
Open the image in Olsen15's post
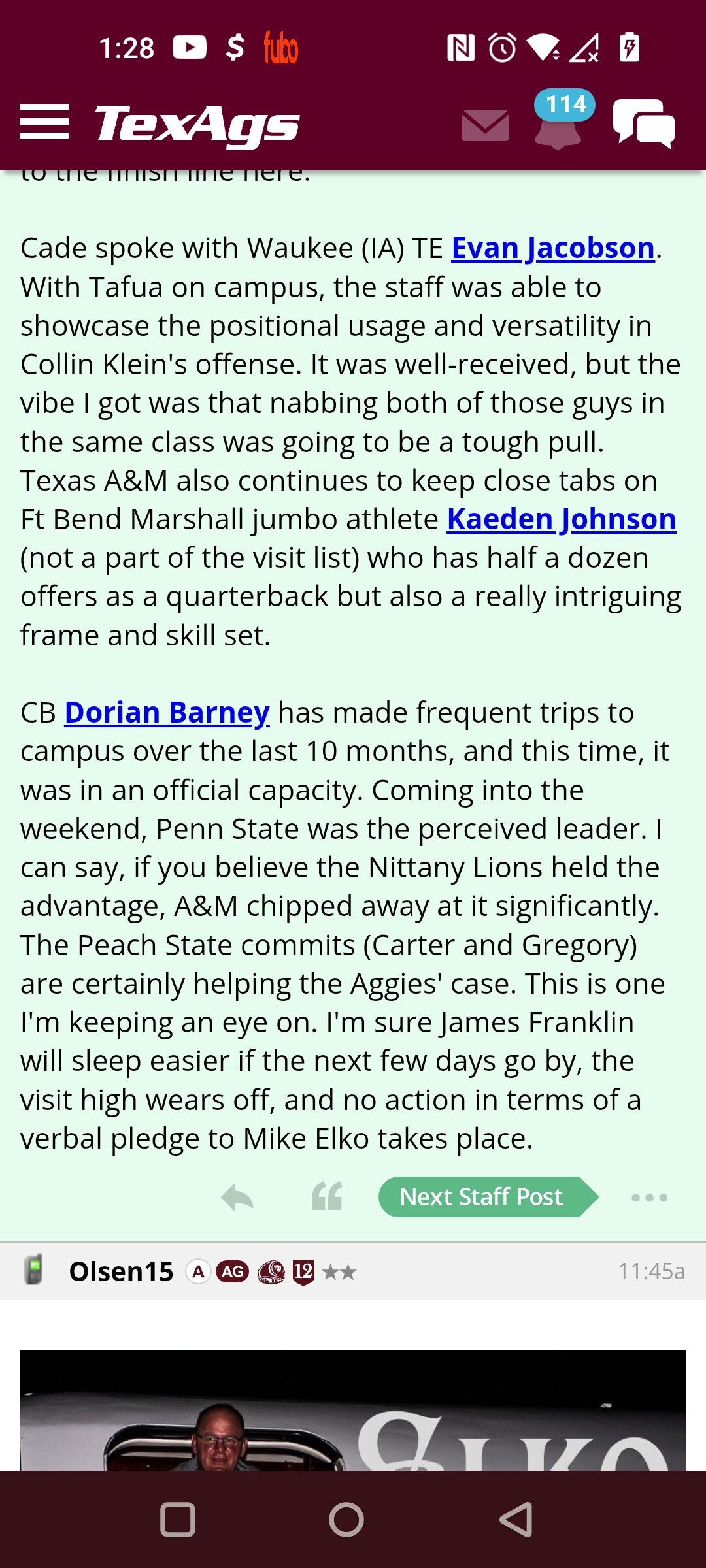(x=353, y=1410)
